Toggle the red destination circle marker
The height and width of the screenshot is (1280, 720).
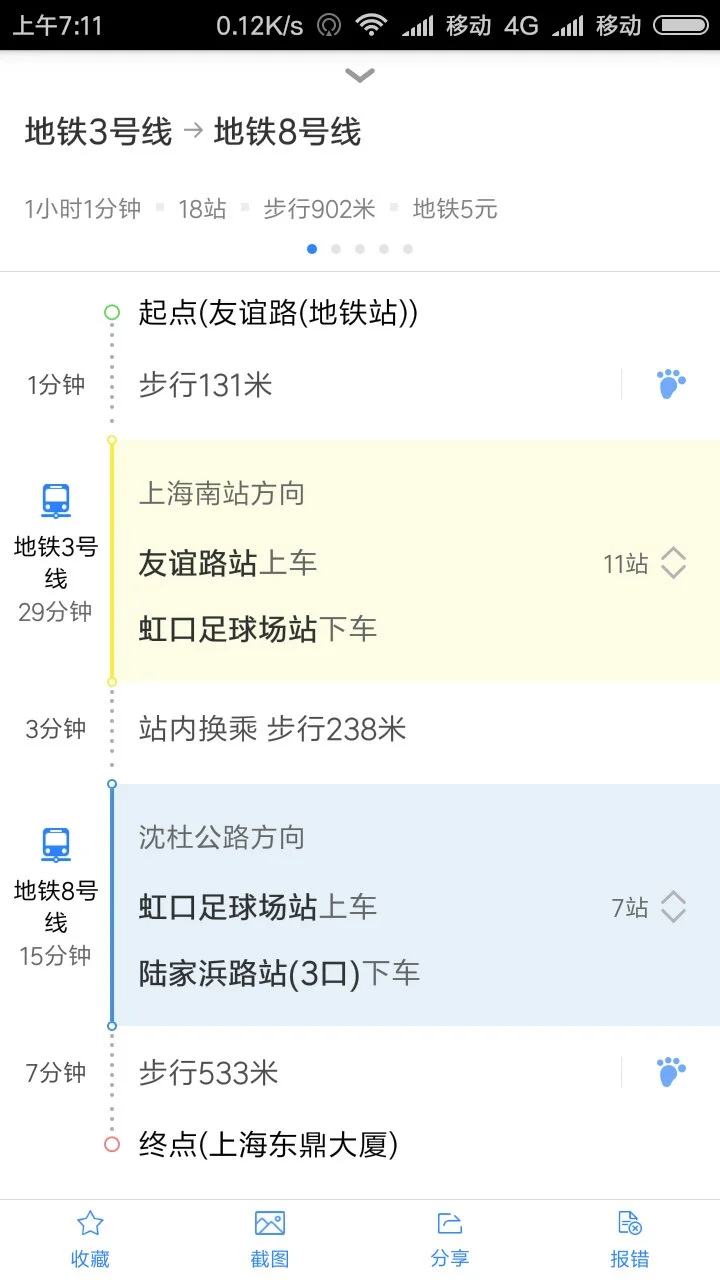coord(111,1145)
